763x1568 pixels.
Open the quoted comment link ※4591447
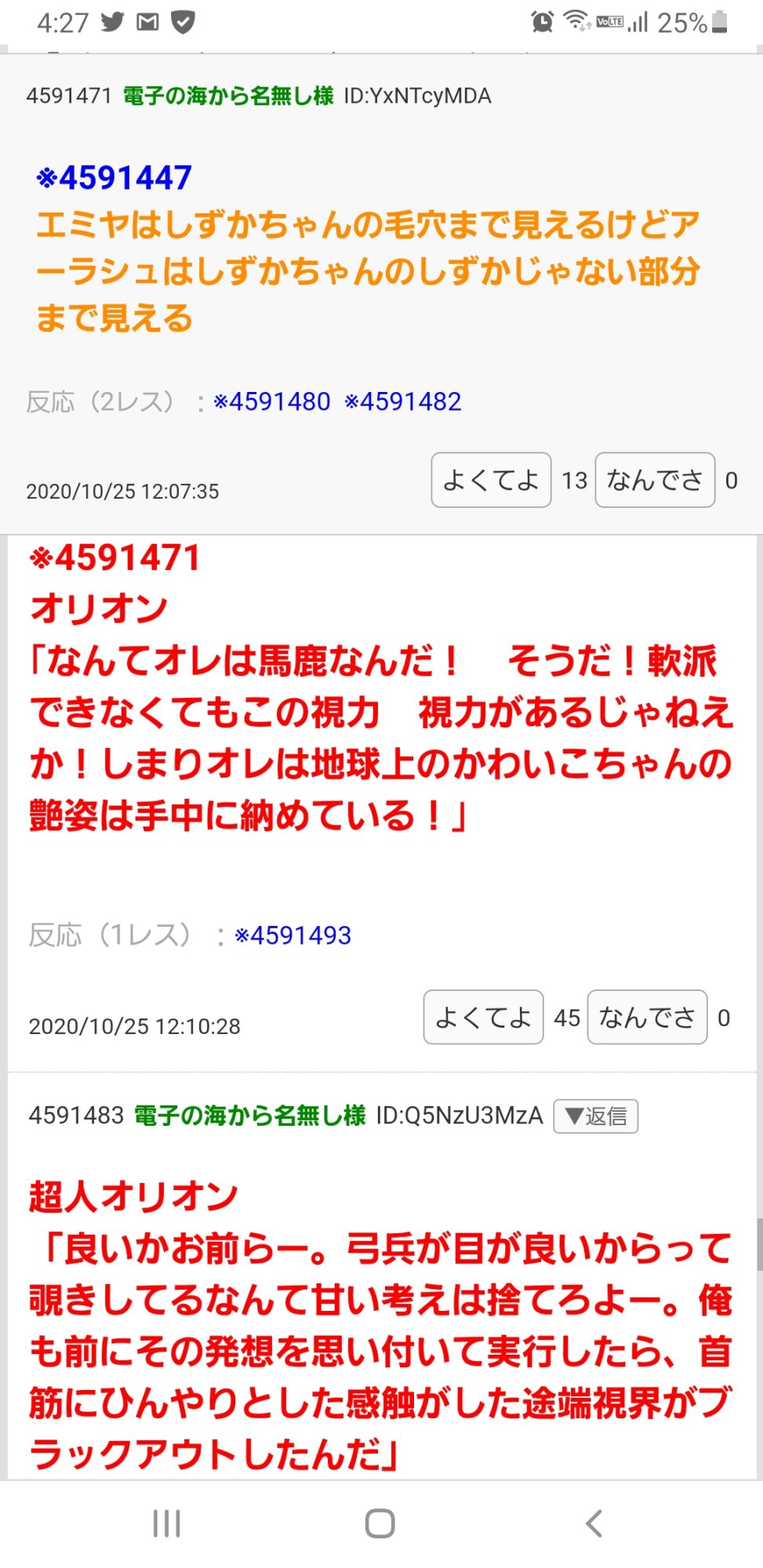[114, 178]
